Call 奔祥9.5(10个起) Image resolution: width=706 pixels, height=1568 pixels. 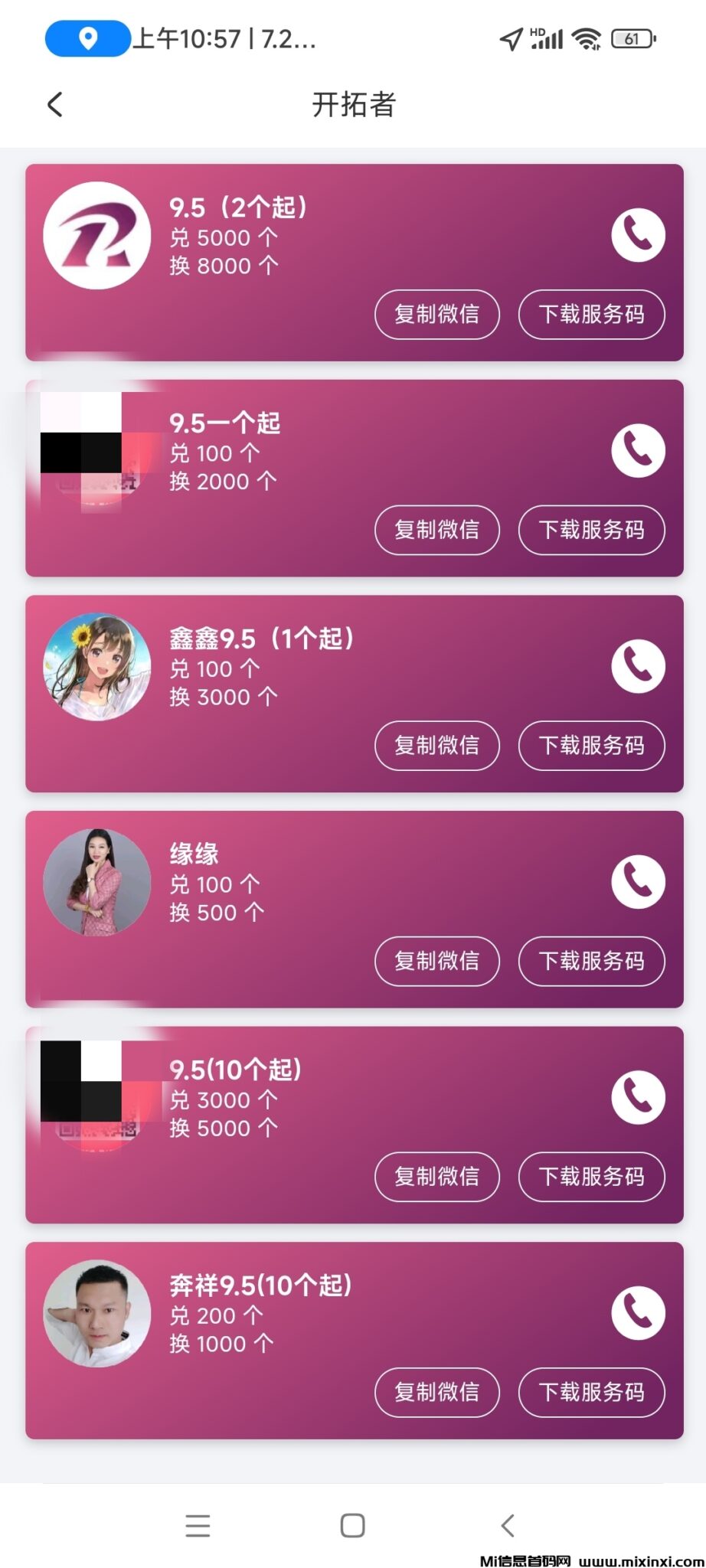tap(638, 1313)
